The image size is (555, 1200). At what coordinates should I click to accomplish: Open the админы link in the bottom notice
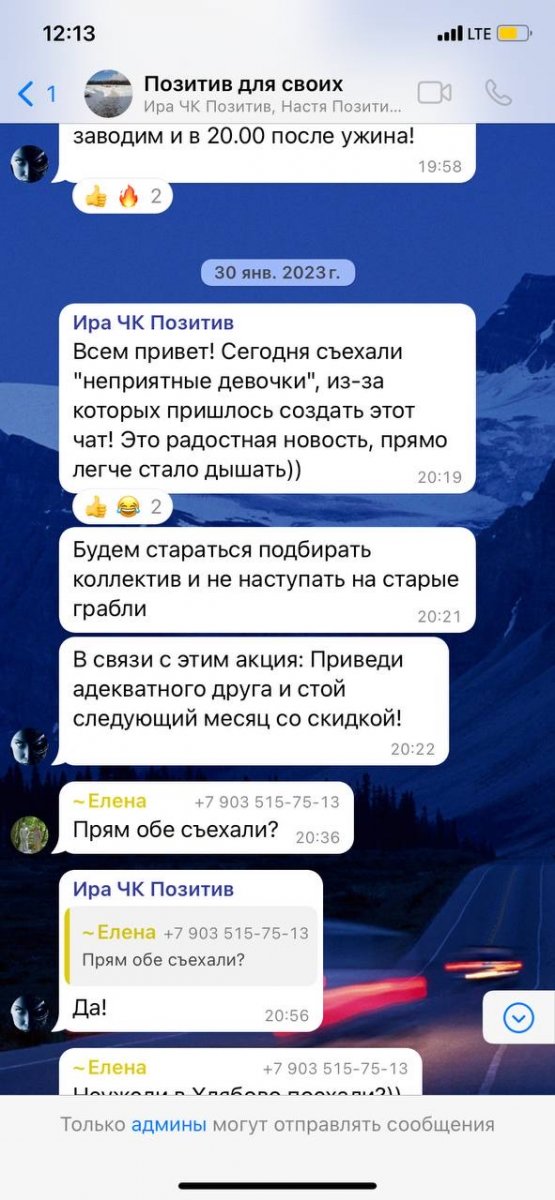[x=169, y=1125]
